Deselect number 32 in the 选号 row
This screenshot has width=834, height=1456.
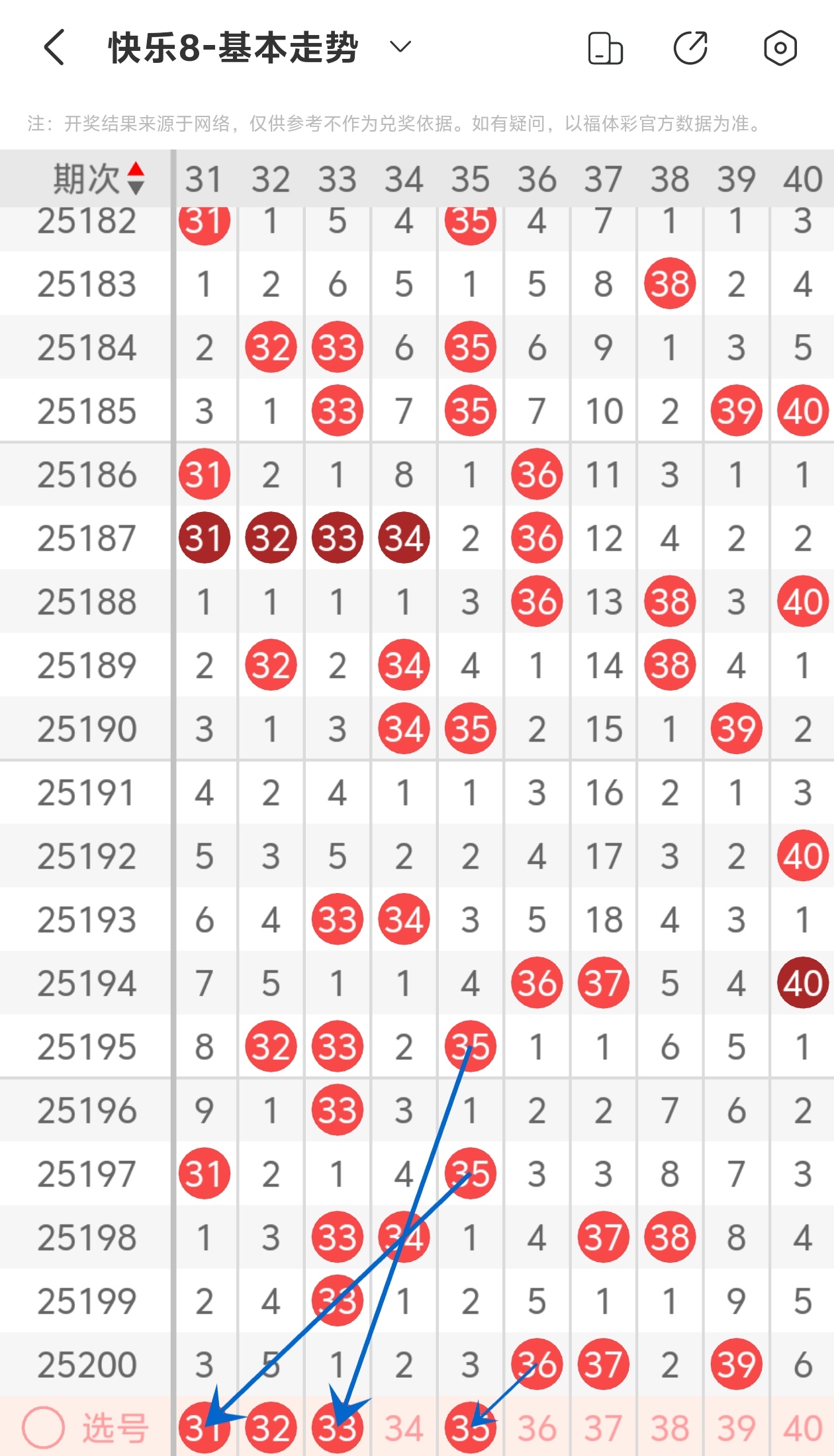pyautogui.click(x=271, y=1428)
